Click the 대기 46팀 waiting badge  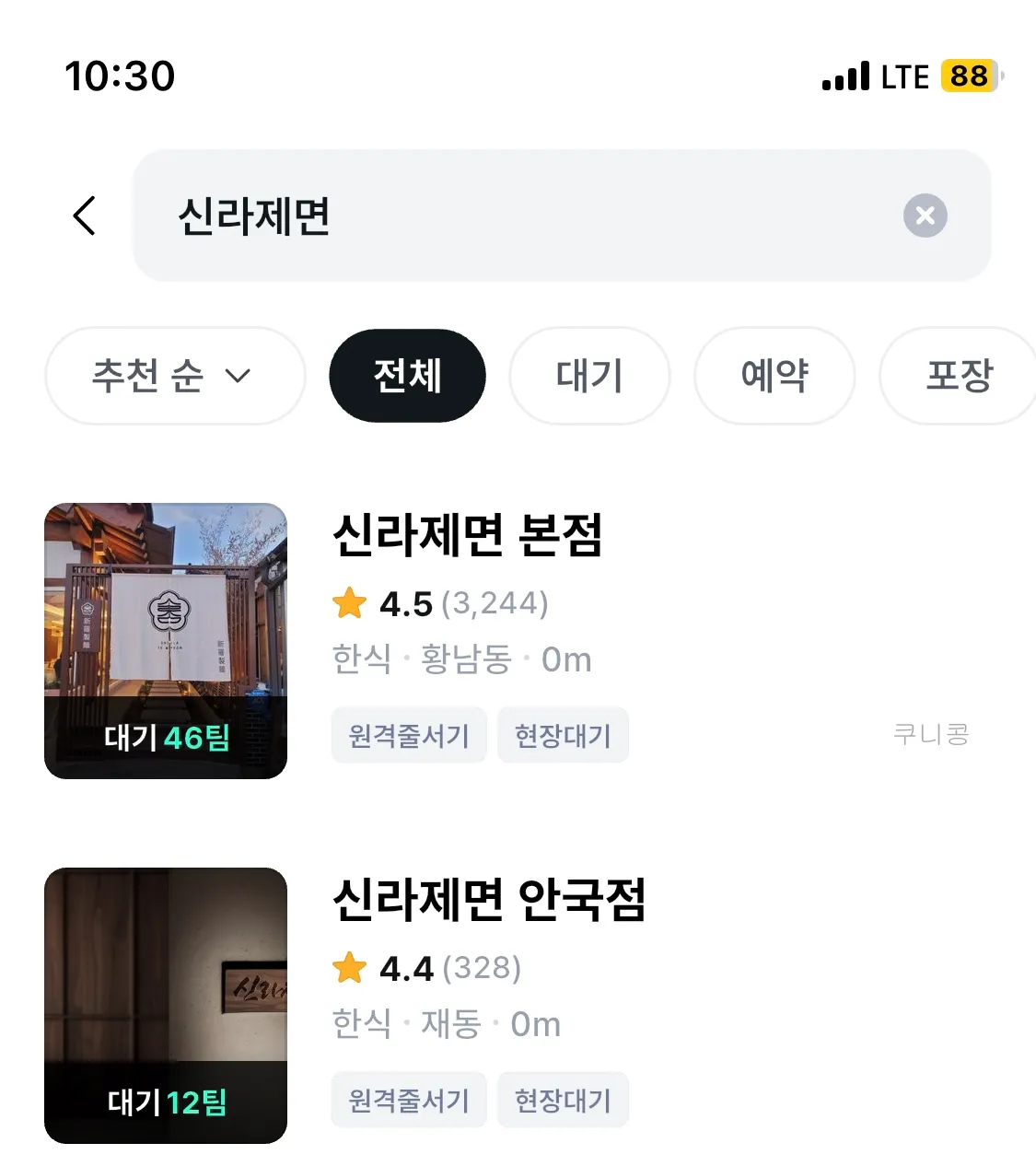[x=167, y=737]
